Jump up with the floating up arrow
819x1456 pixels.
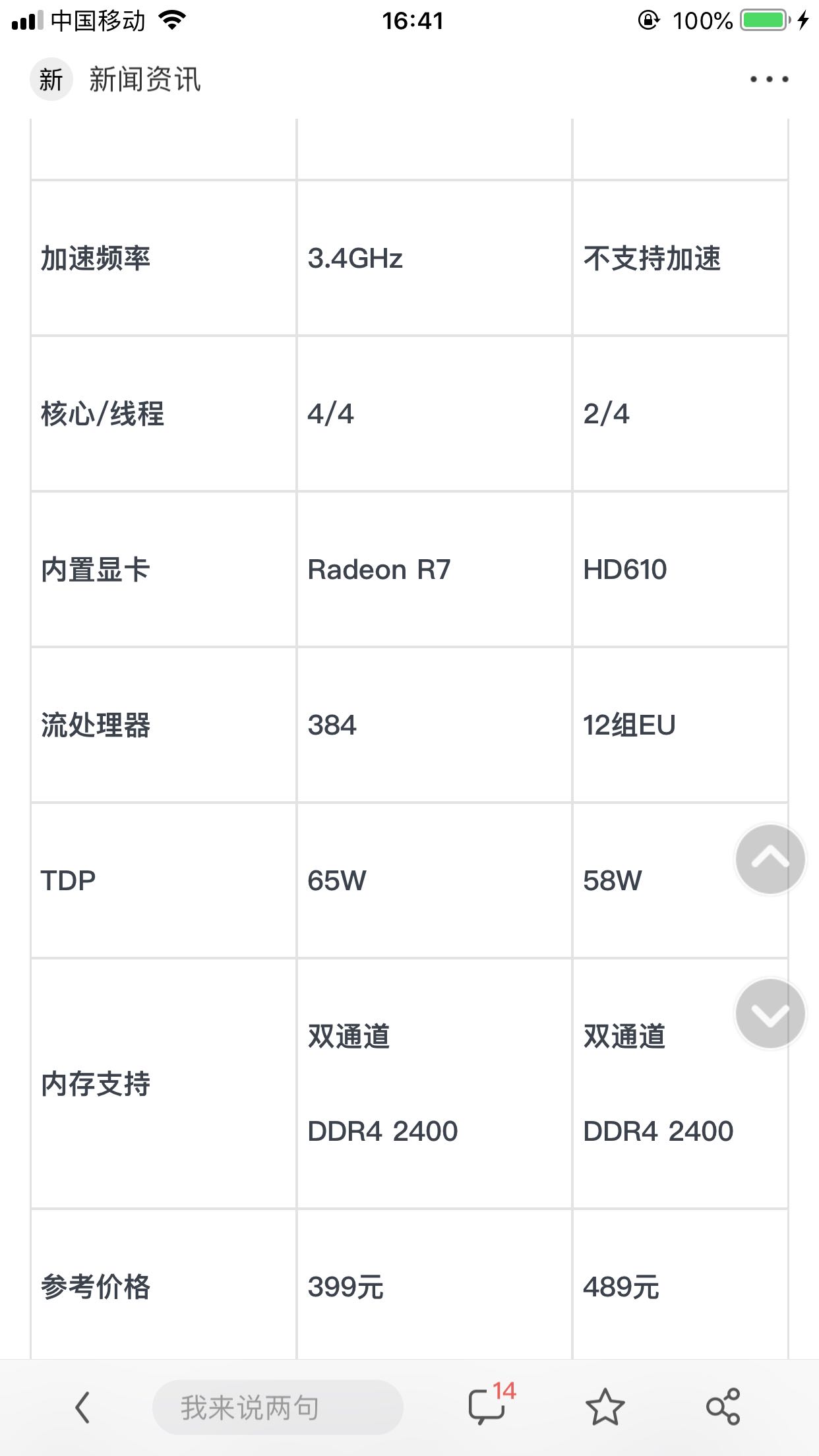pos(770,859)
